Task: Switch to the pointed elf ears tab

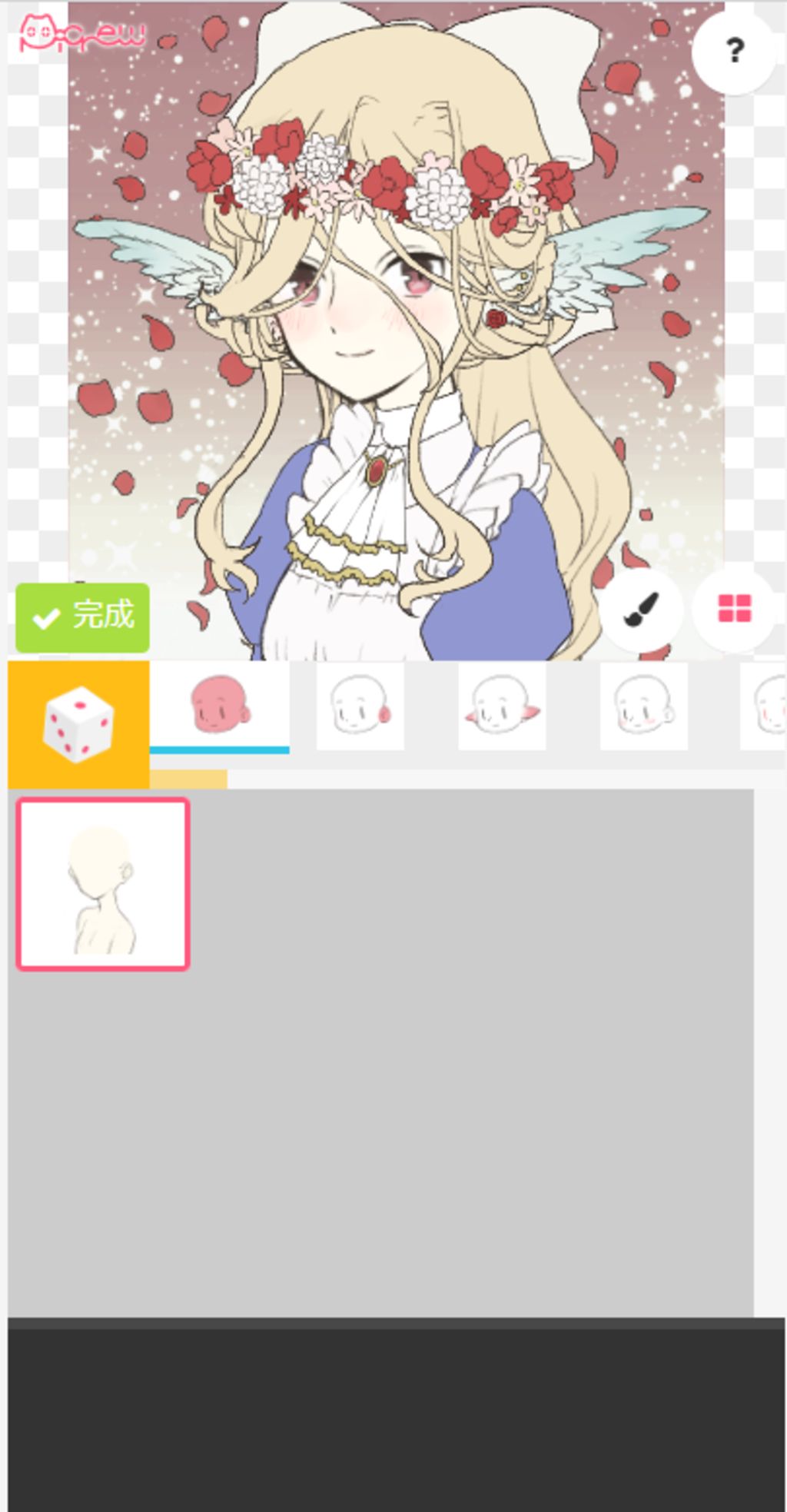Action: pyautogui.click(x=502, y=705)
